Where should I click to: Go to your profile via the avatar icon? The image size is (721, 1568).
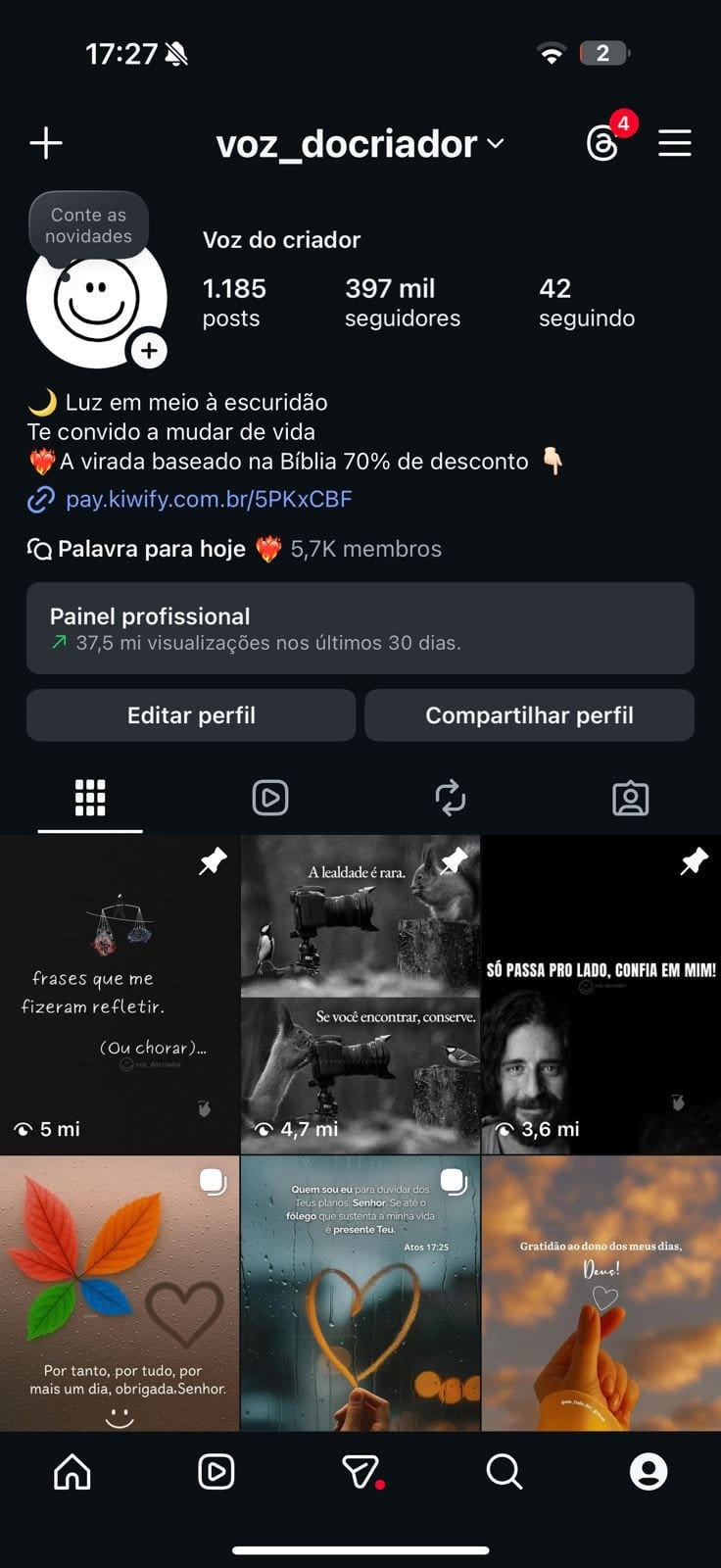(x=649, y=1472)
